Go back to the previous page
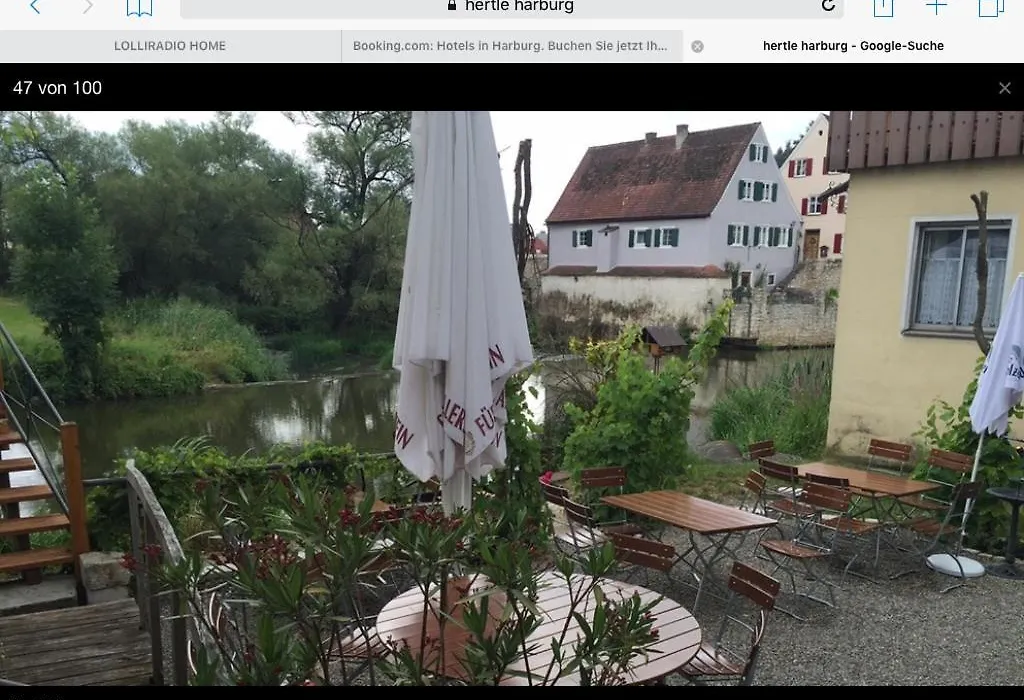 (35, 7)
